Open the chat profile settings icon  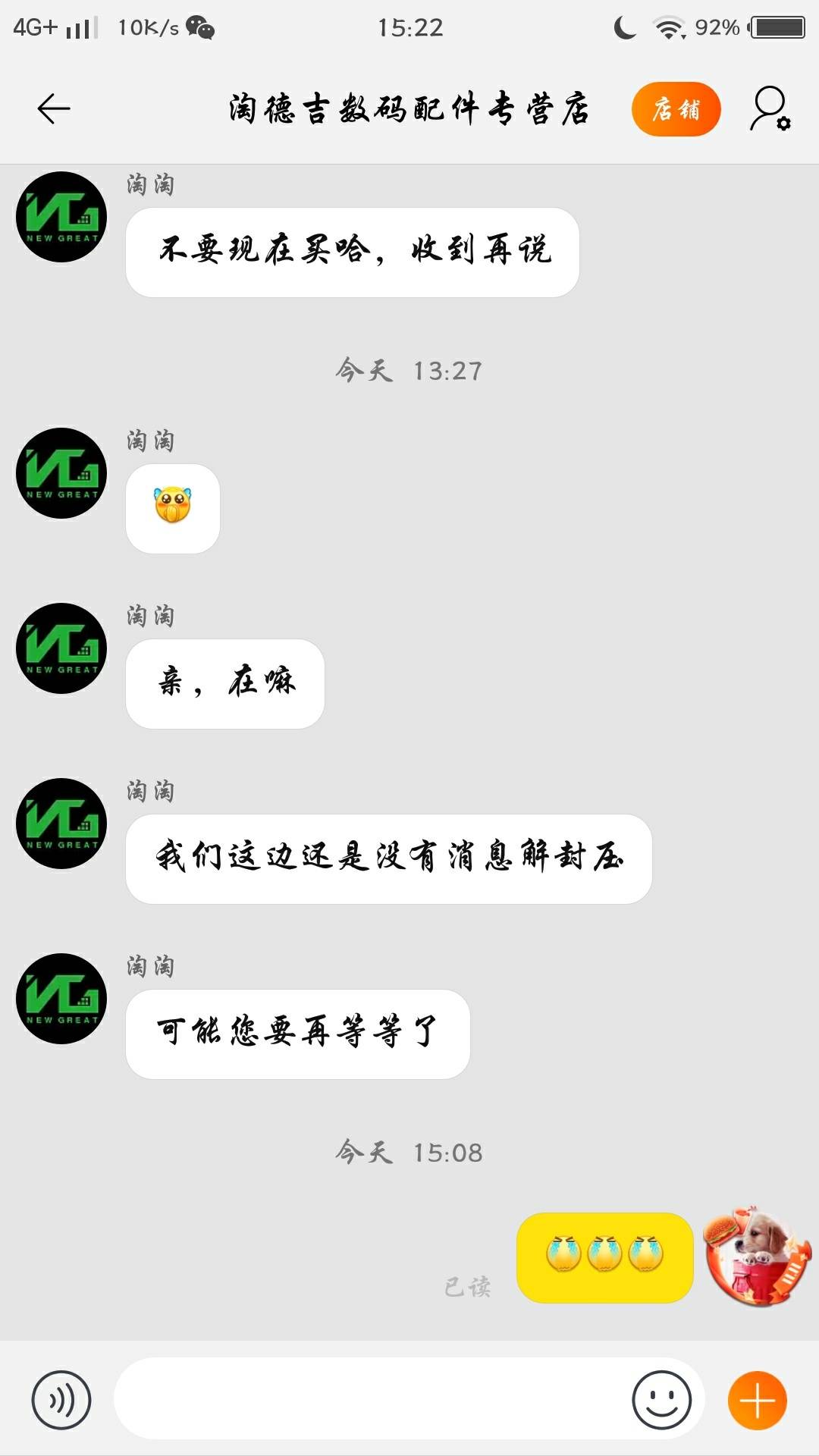pos(770,109)
